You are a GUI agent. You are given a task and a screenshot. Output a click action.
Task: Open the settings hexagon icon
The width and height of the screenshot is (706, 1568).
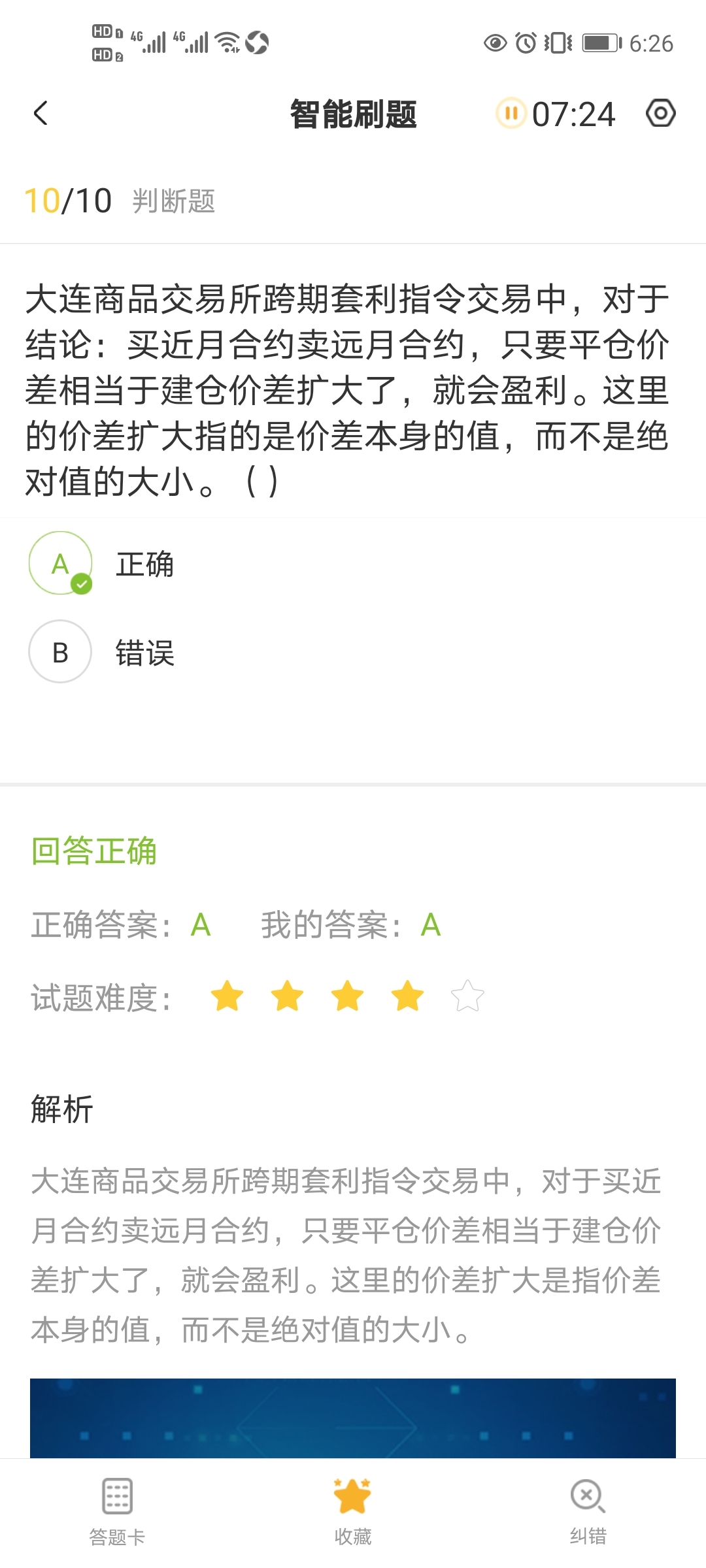tap(660, 114)
